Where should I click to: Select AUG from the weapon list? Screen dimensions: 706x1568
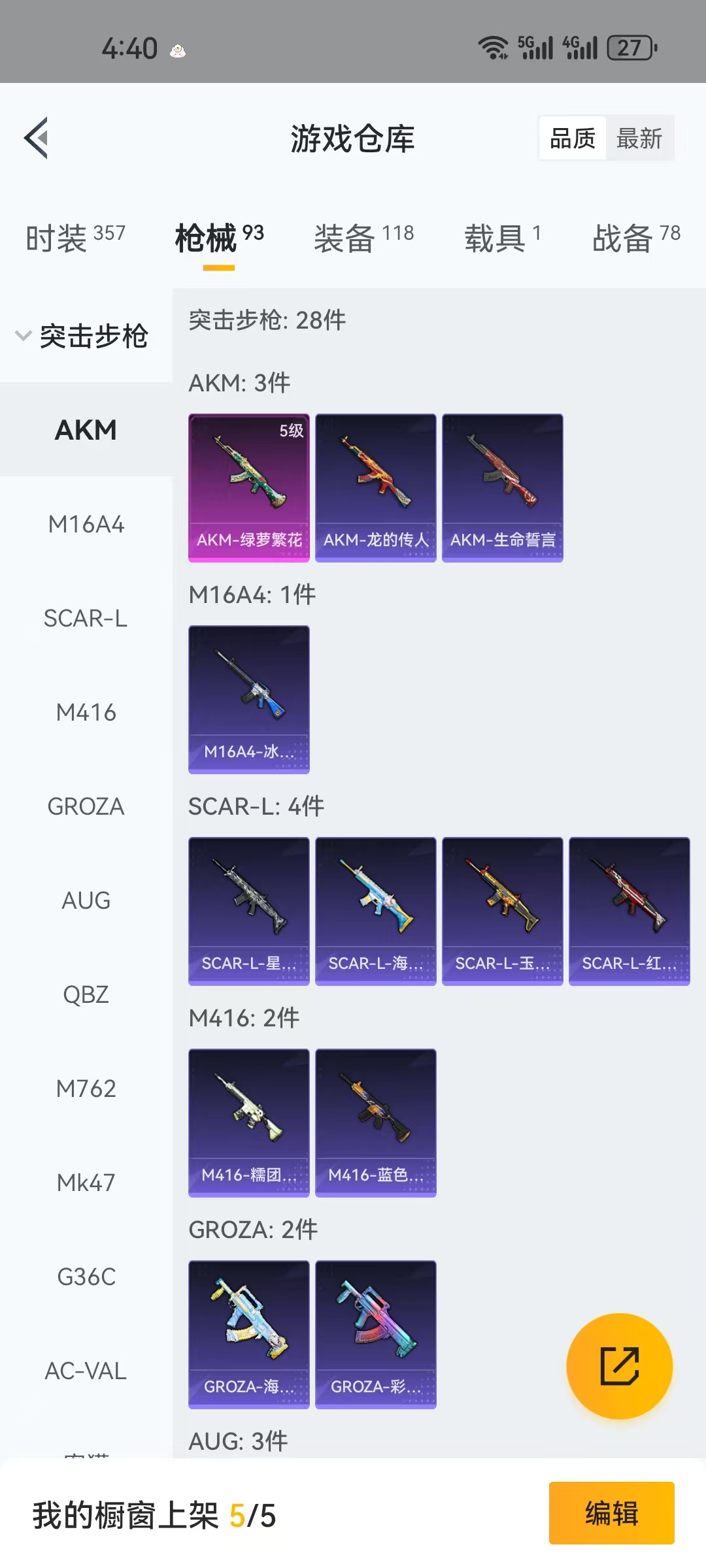pos(86,900)
